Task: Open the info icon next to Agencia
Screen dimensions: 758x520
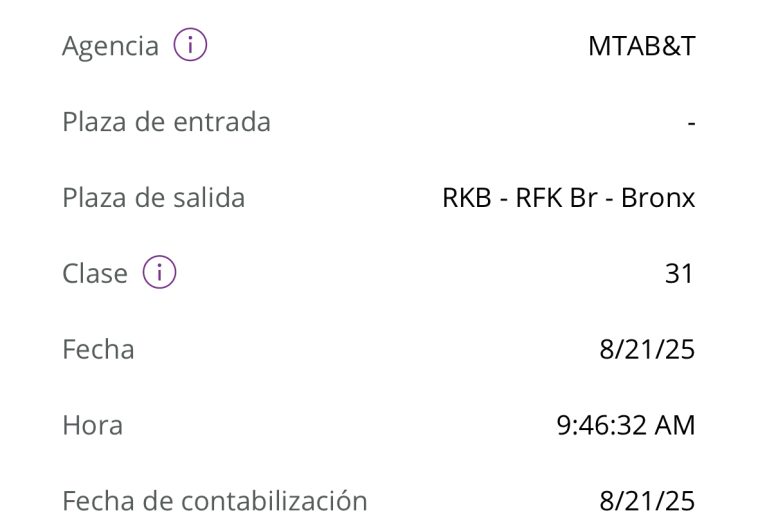Action: click(x=190, y=46)
